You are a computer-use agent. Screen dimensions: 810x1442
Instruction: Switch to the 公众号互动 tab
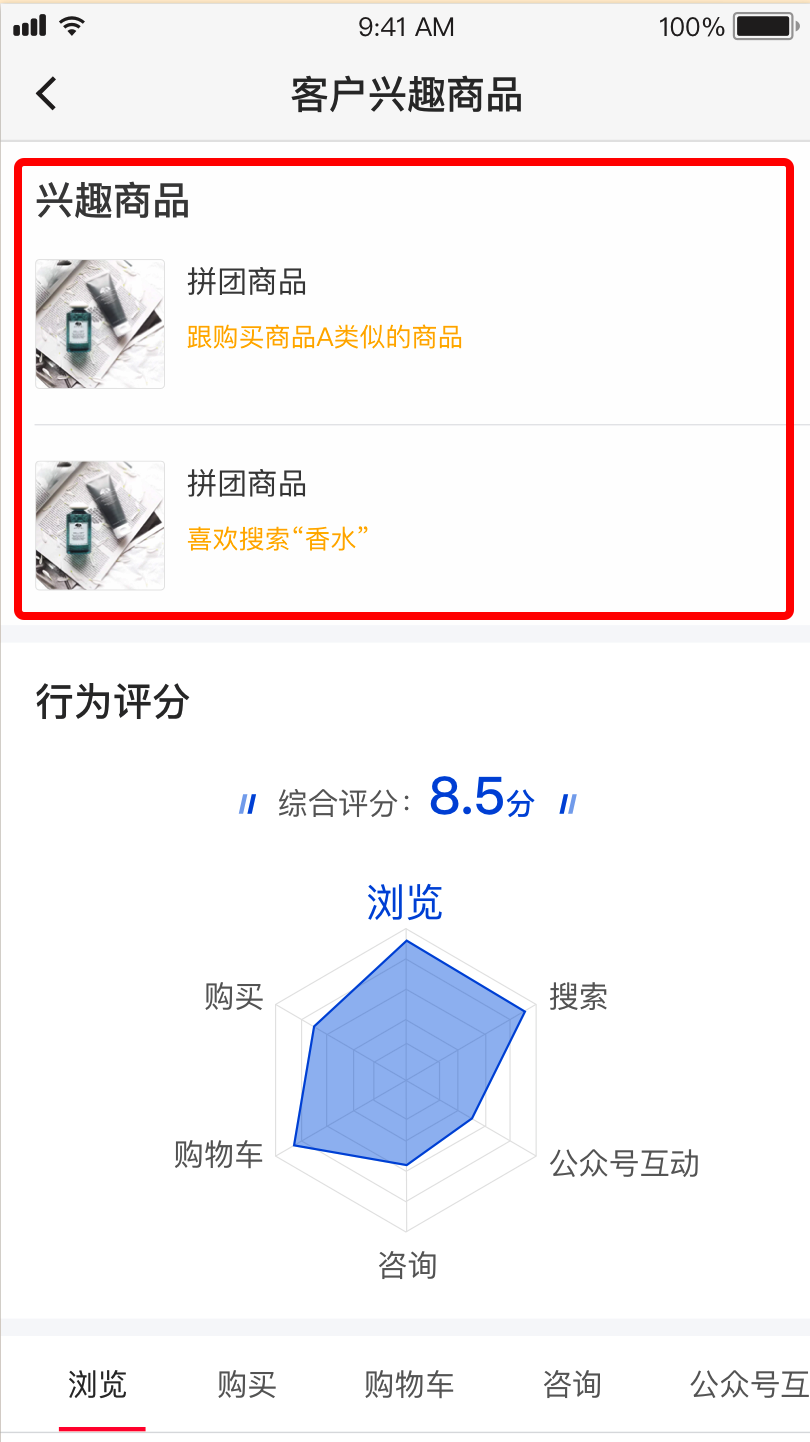click(748, 1385)
